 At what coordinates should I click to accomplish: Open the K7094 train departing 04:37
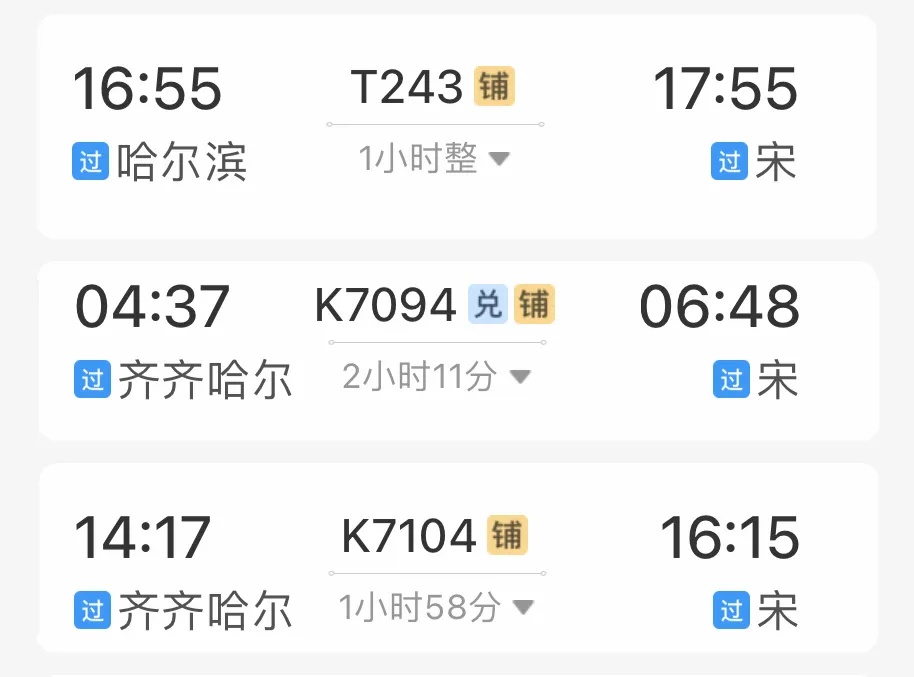pyautogui.click(x=385, y=305)
